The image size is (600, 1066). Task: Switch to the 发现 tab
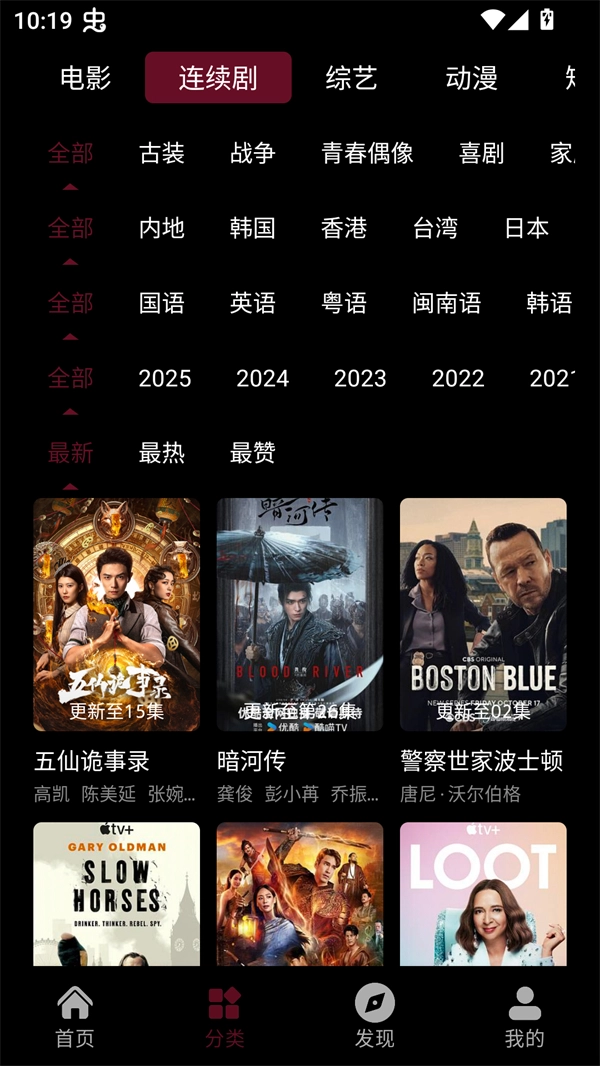point(375,1017)
